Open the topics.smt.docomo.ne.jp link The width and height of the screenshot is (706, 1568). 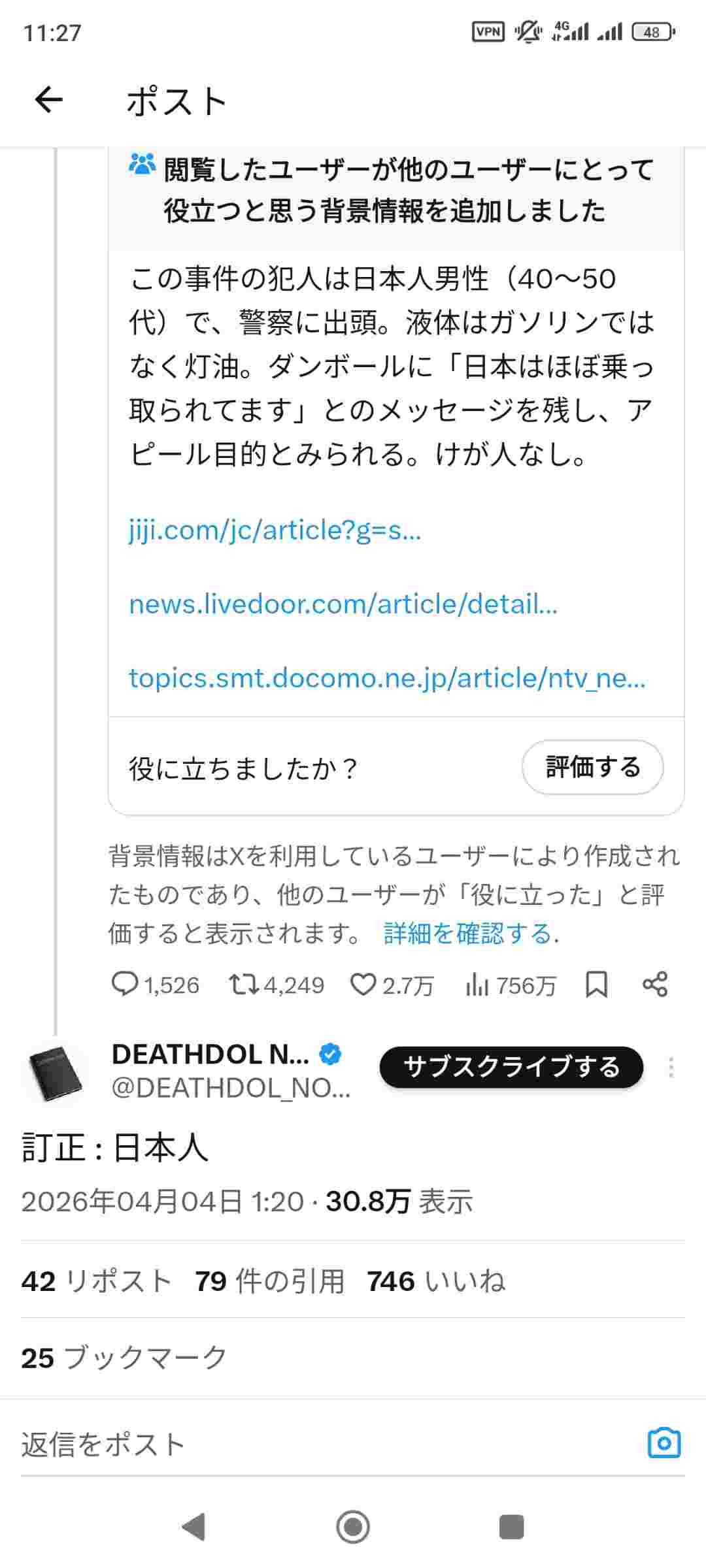point(387,679)
